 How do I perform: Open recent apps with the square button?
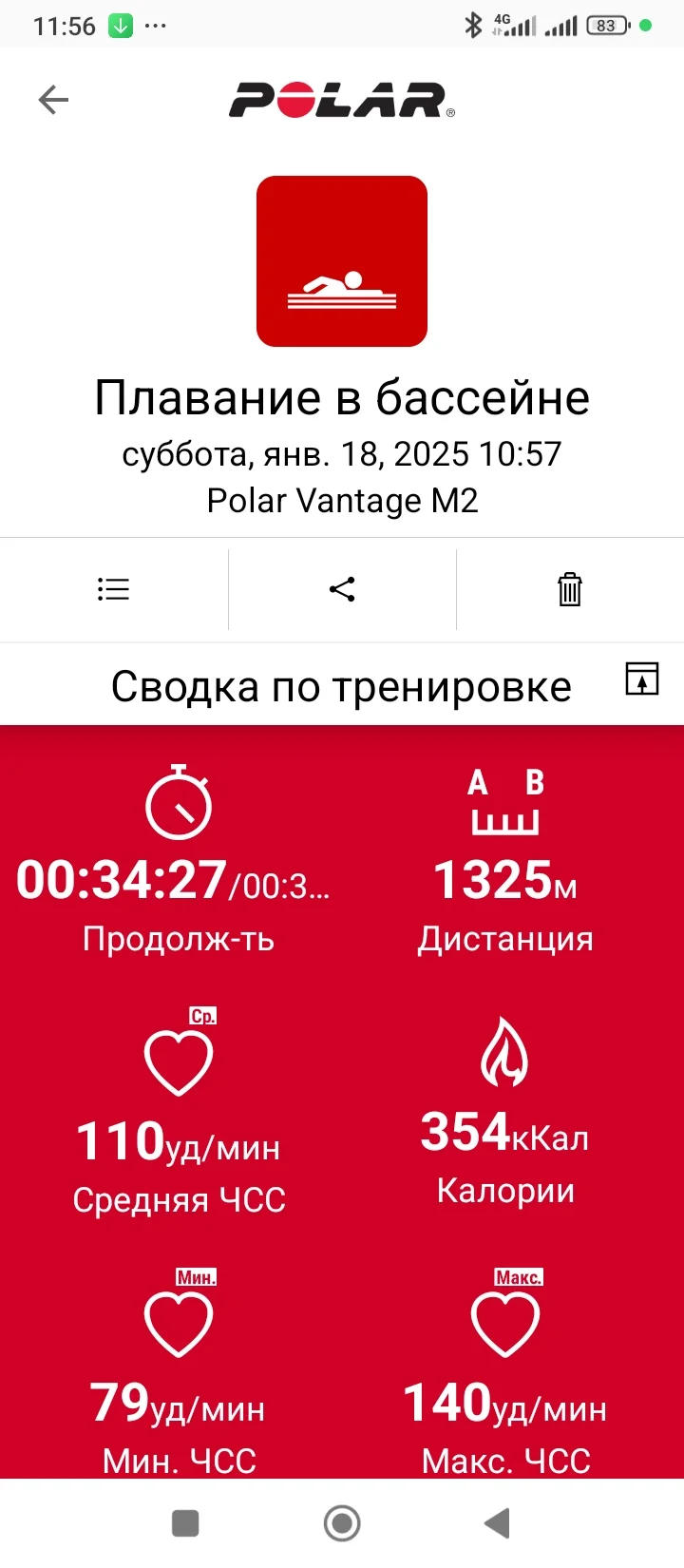click(185, 1523)
